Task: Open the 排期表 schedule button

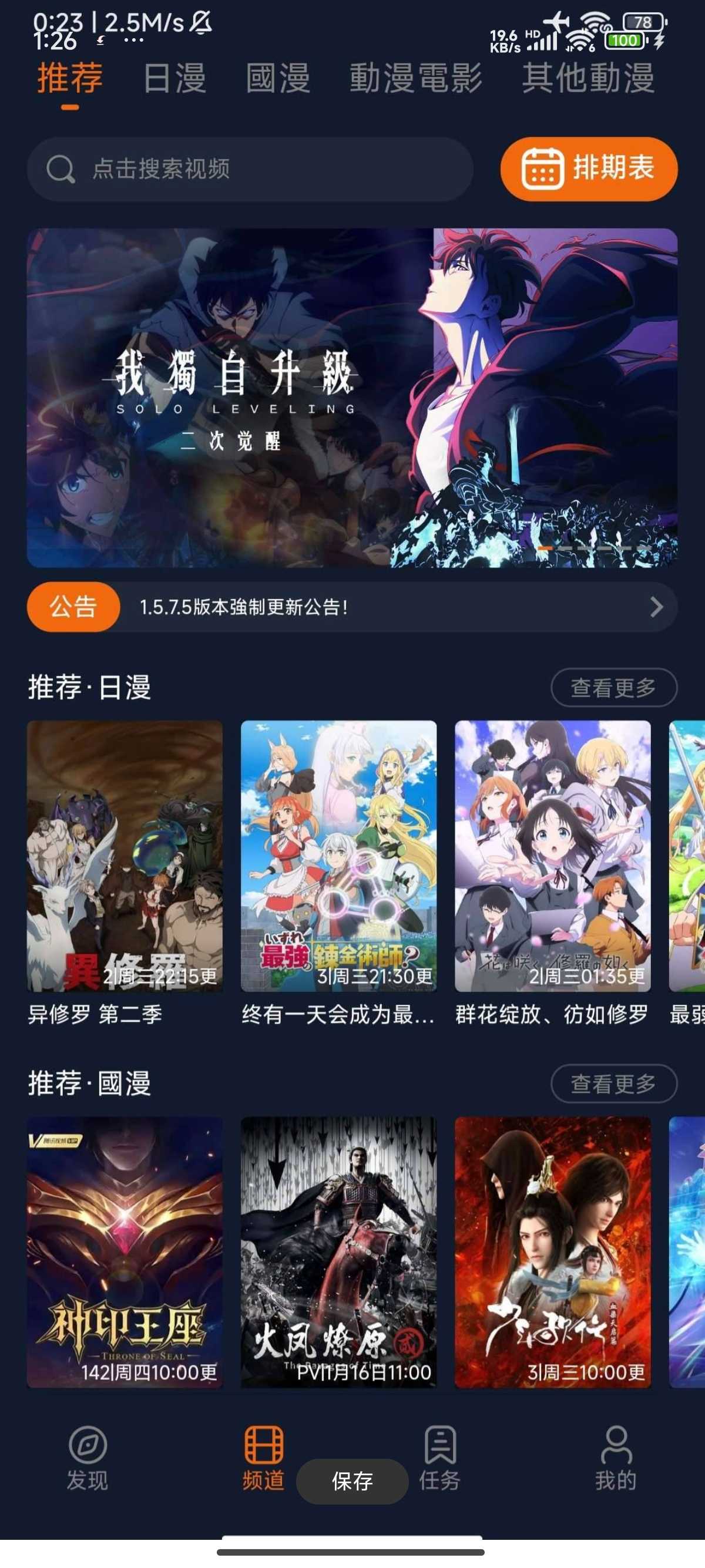Action: click(588, 169)
